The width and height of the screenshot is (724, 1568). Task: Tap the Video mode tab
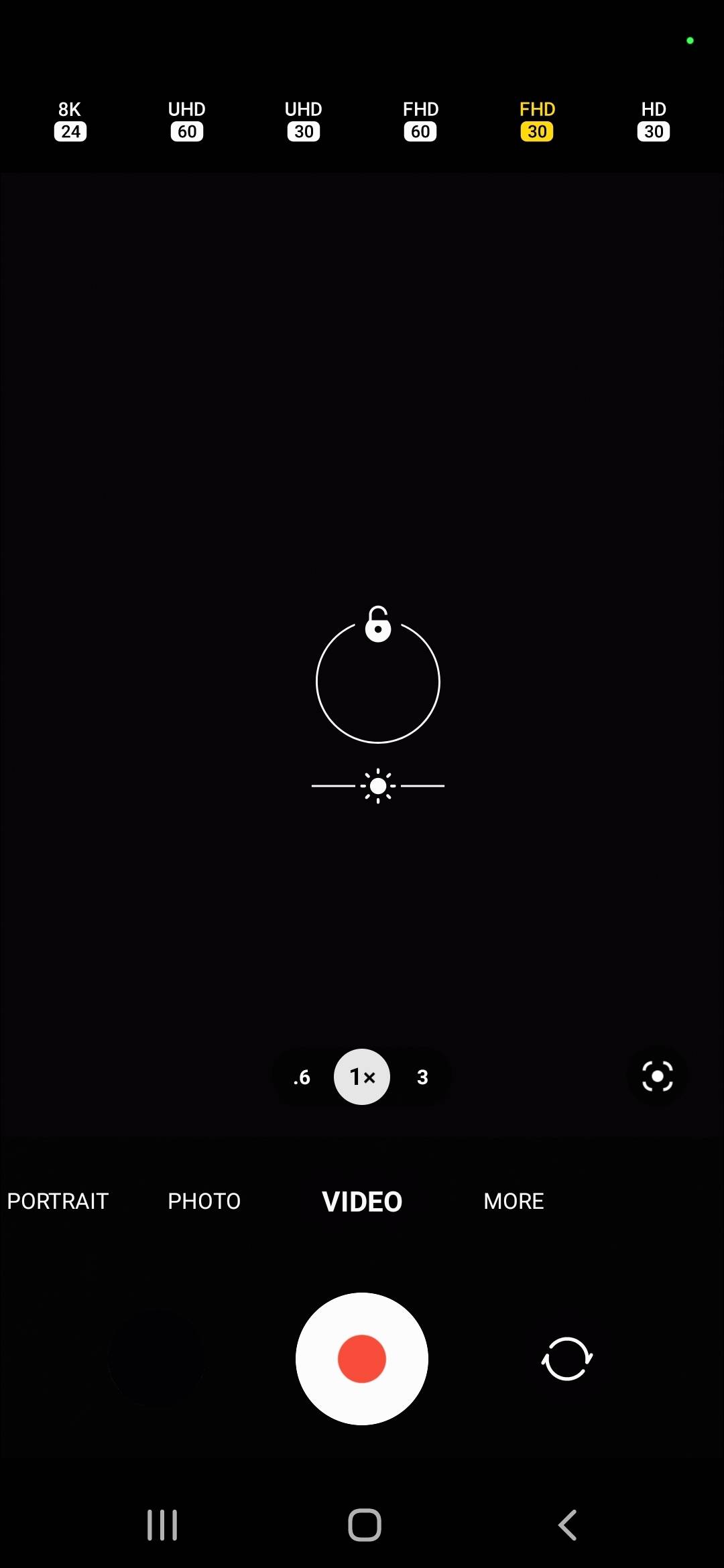tap(362, 1201)
